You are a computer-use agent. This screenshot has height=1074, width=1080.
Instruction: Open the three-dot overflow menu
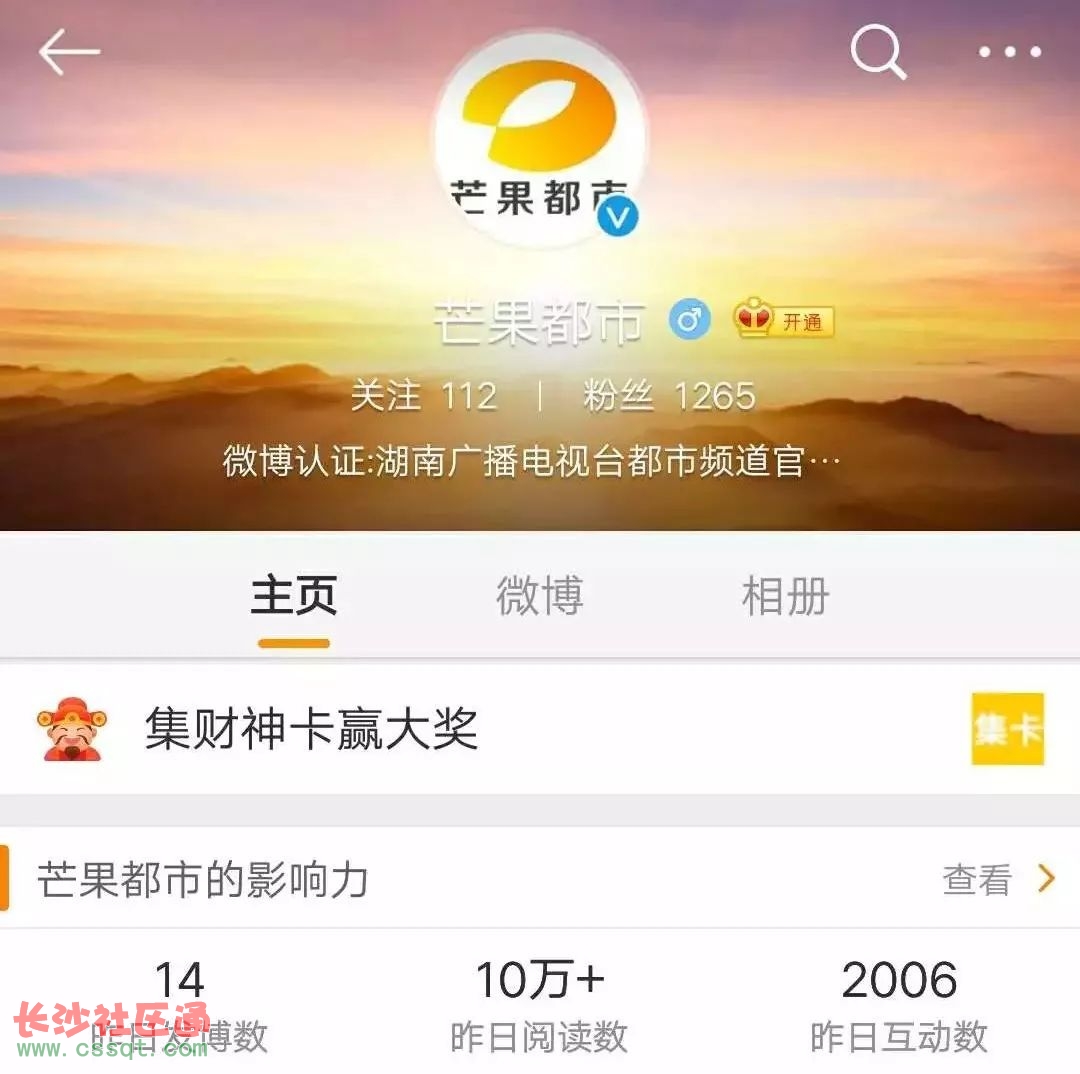[x=1010, y=52]
